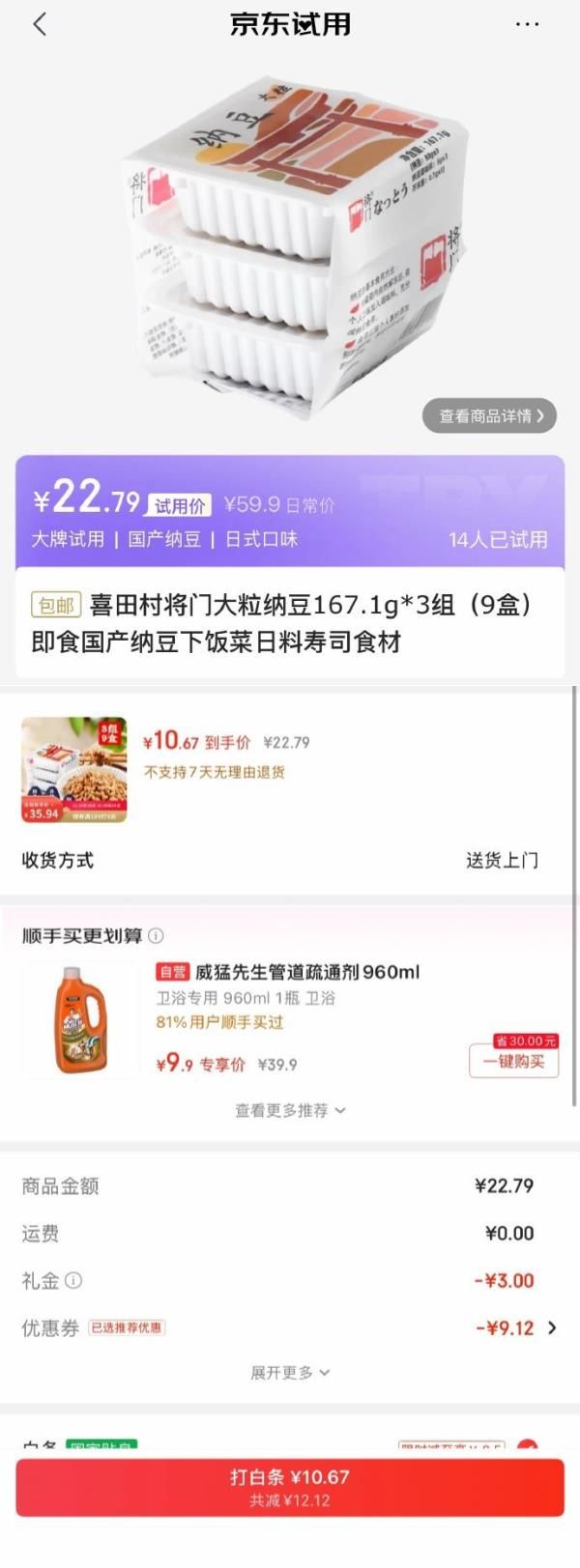Expand 展开更多 price details
The image size is (580, 1568).
pos(290,1372)
